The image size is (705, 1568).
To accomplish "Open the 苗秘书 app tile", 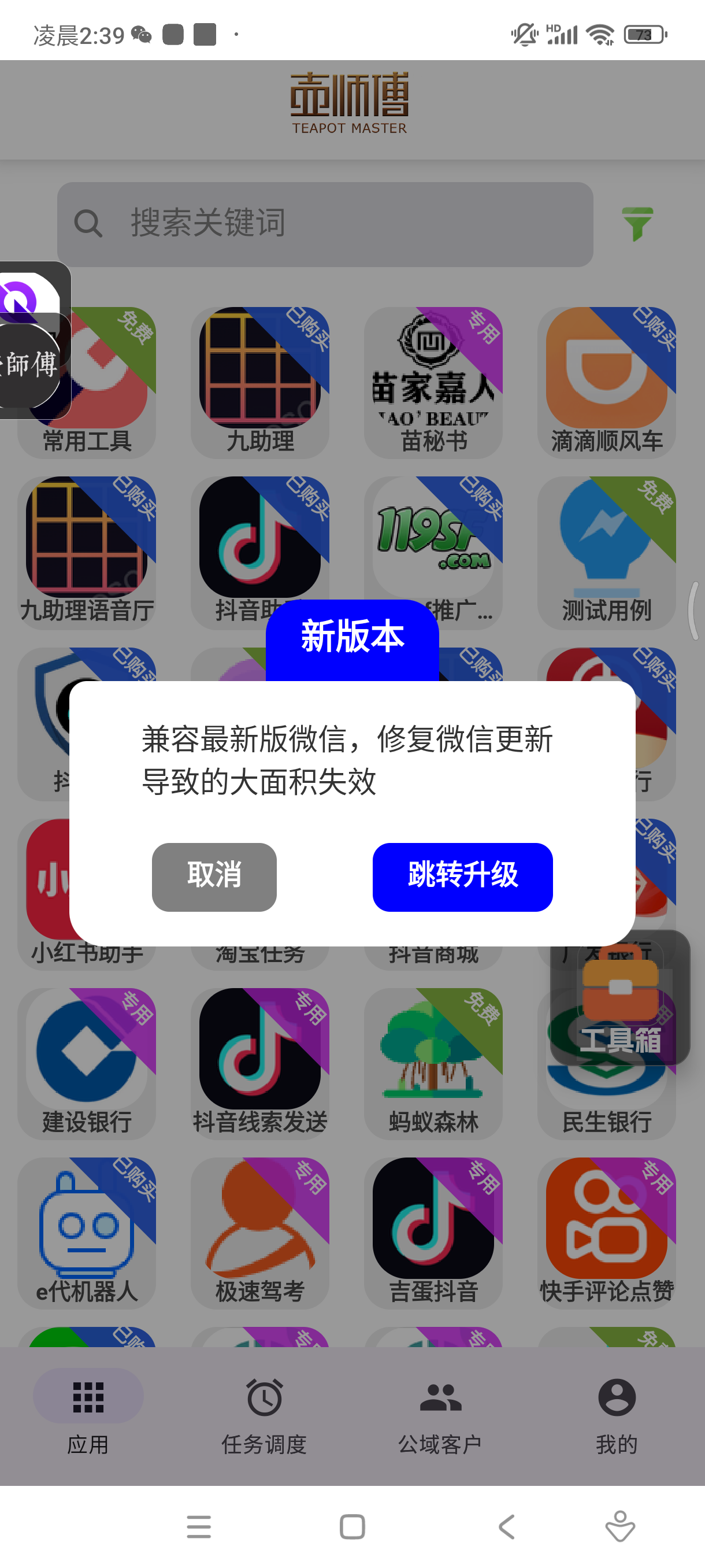I will 433,382.
